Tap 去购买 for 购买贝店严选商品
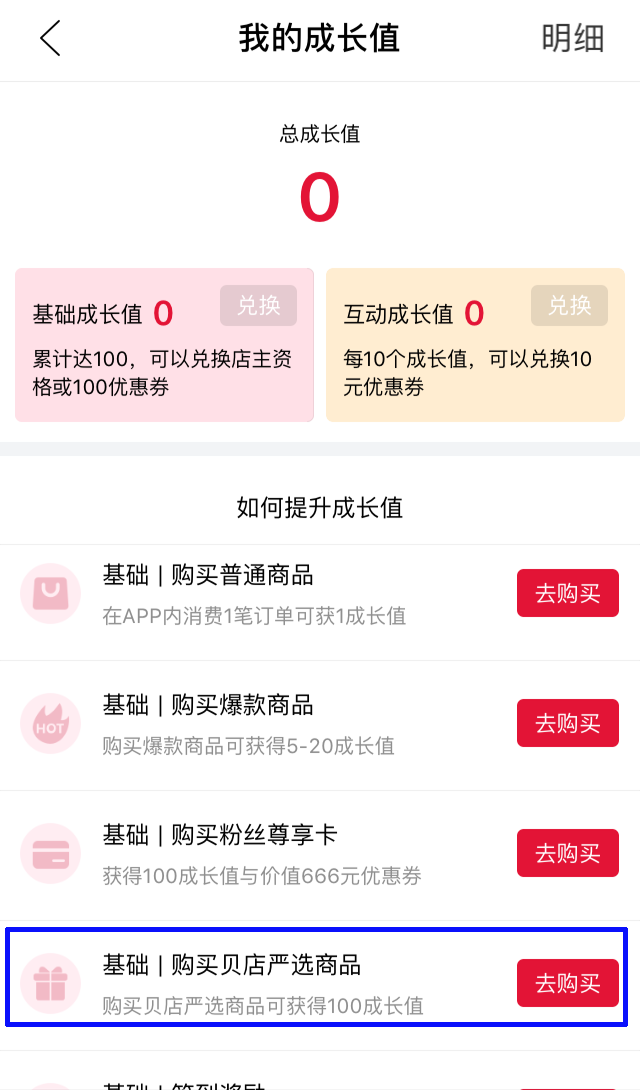This screenshot has height=1090, width=640. pyautogui.click(x=568, y=983)
